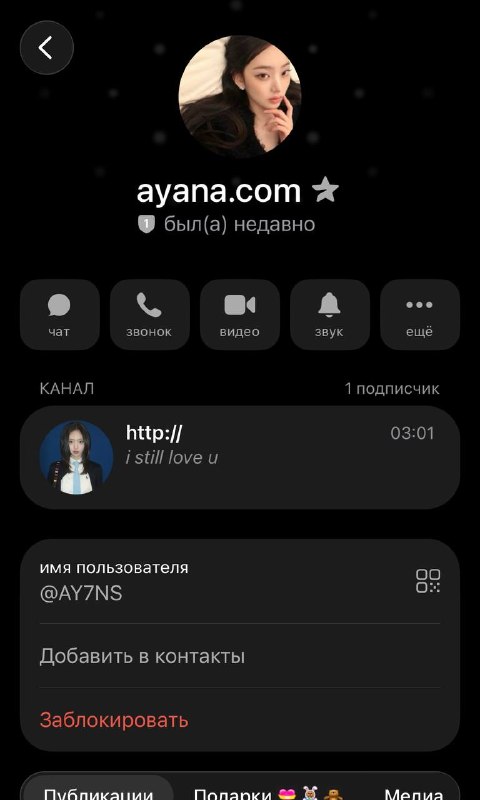
Task: Open the http:// channel card
Action: 240,457
